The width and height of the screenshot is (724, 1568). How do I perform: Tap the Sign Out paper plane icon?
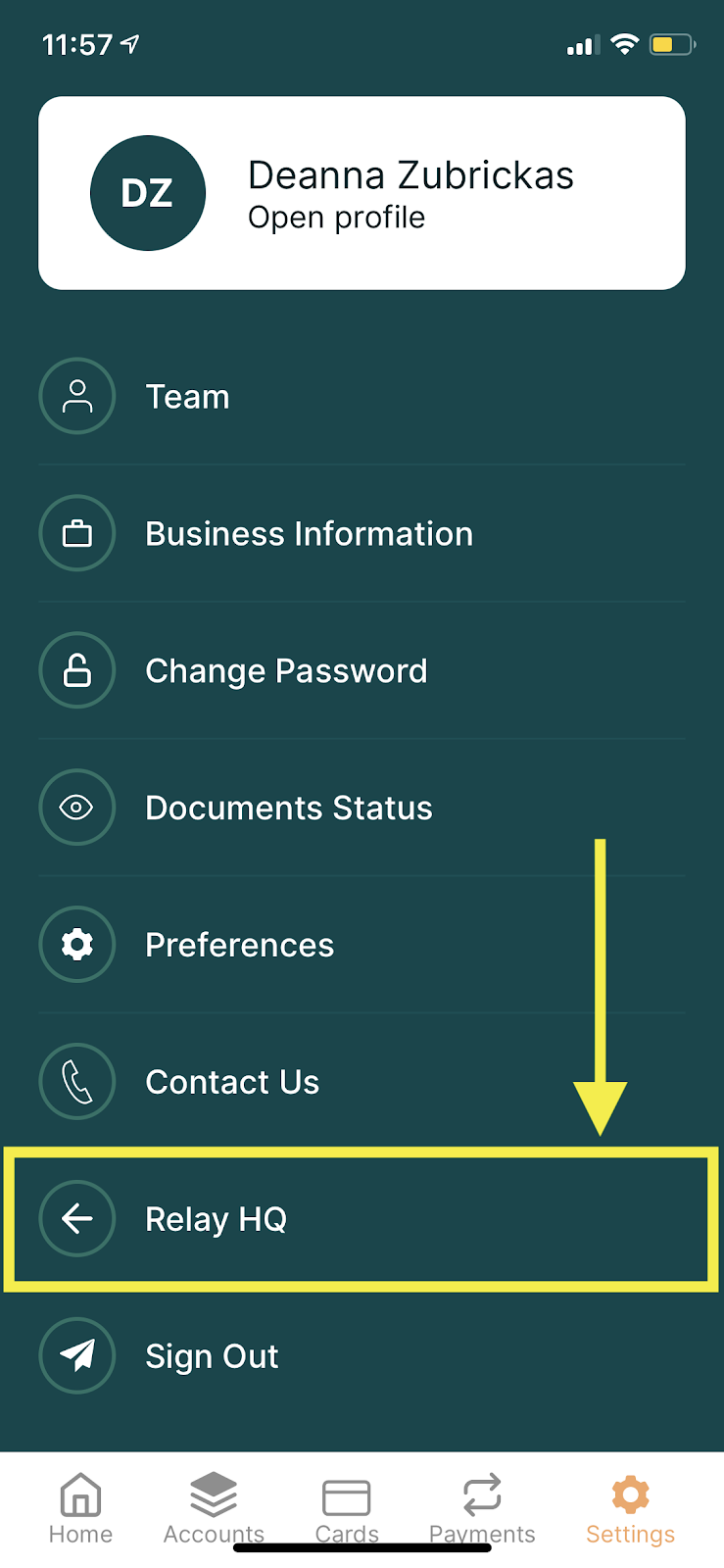click(77, 1356)
